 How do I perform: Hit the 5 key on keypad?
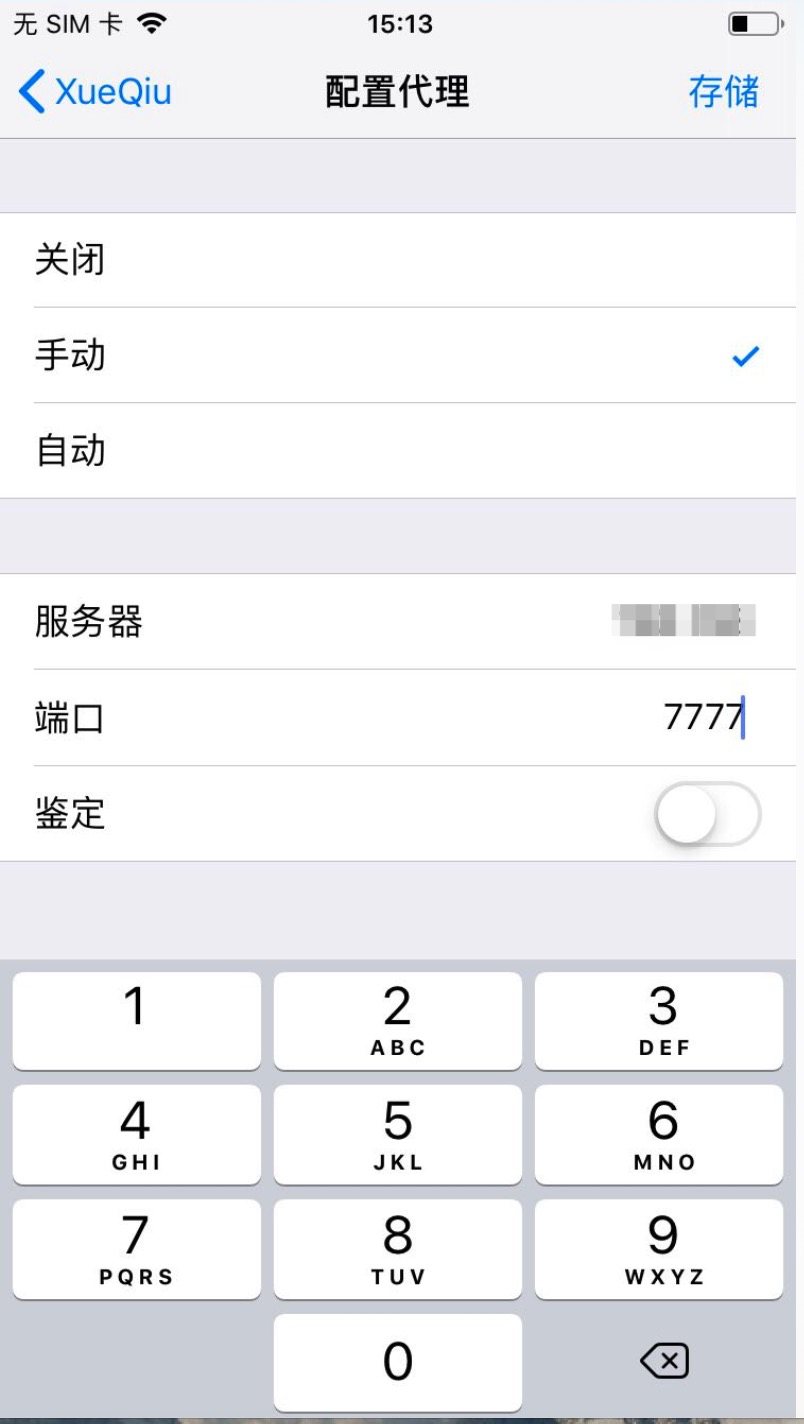coord(397,1134)
